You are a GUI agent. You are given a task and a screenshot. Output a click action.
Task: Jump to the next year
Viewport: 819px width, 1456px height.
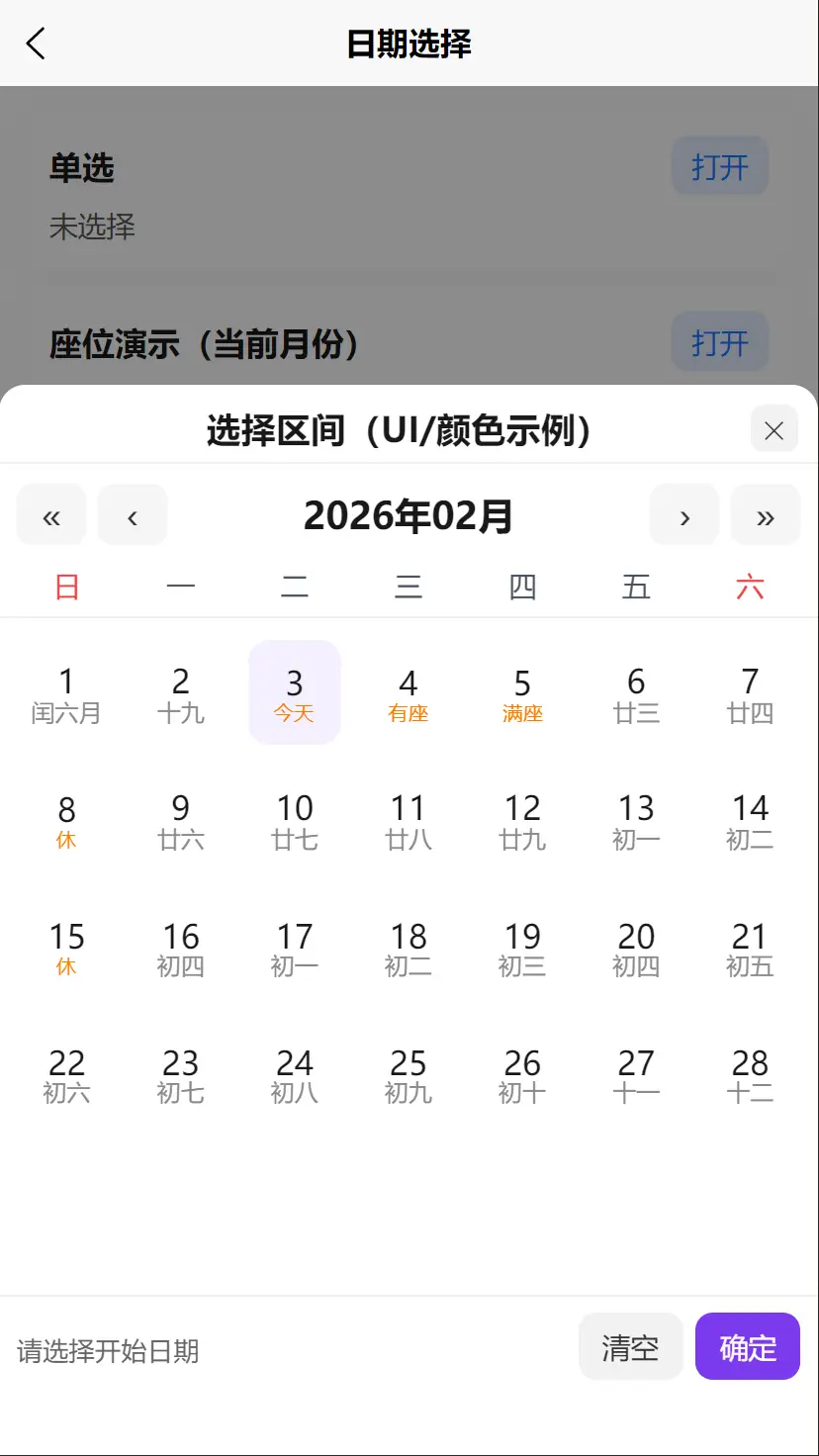765,515
